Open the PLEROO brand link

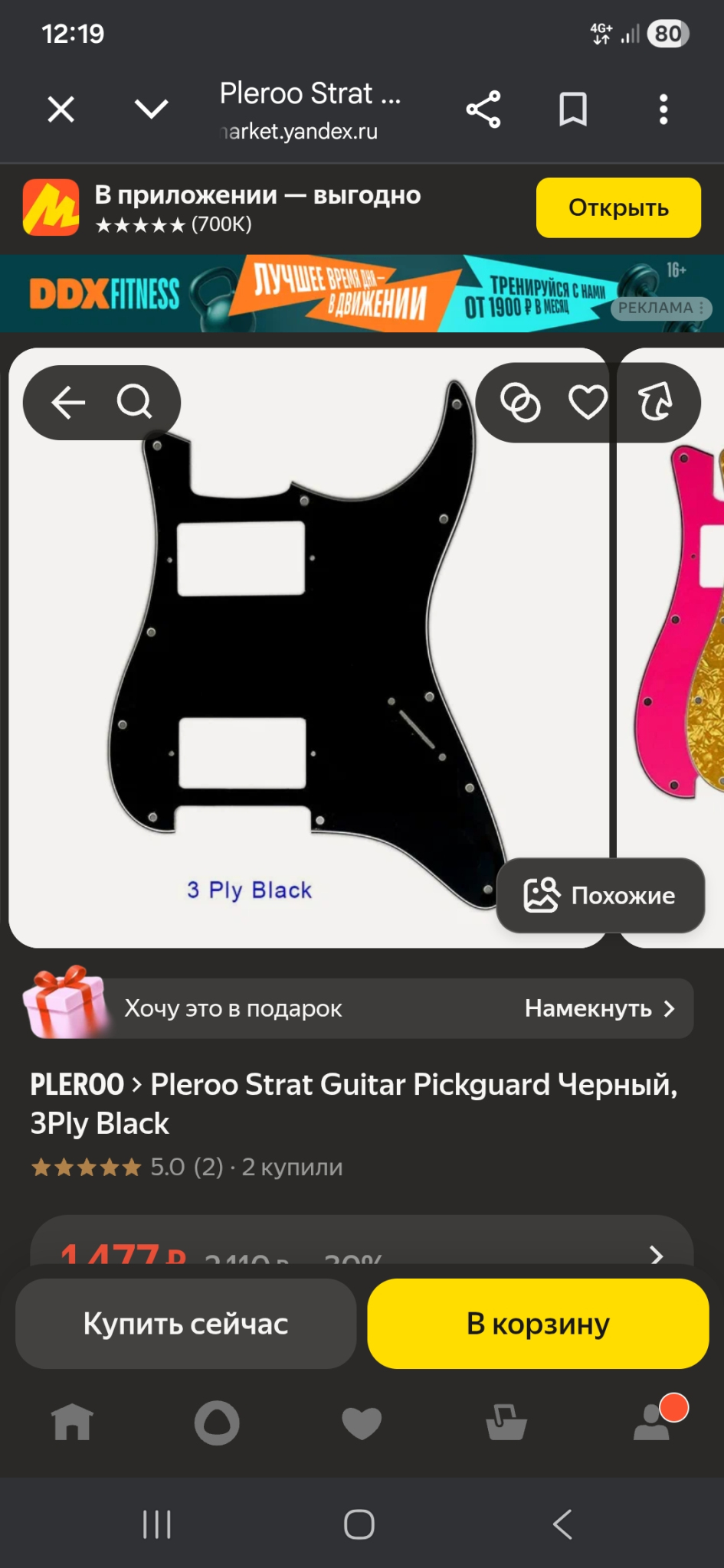77,1084
